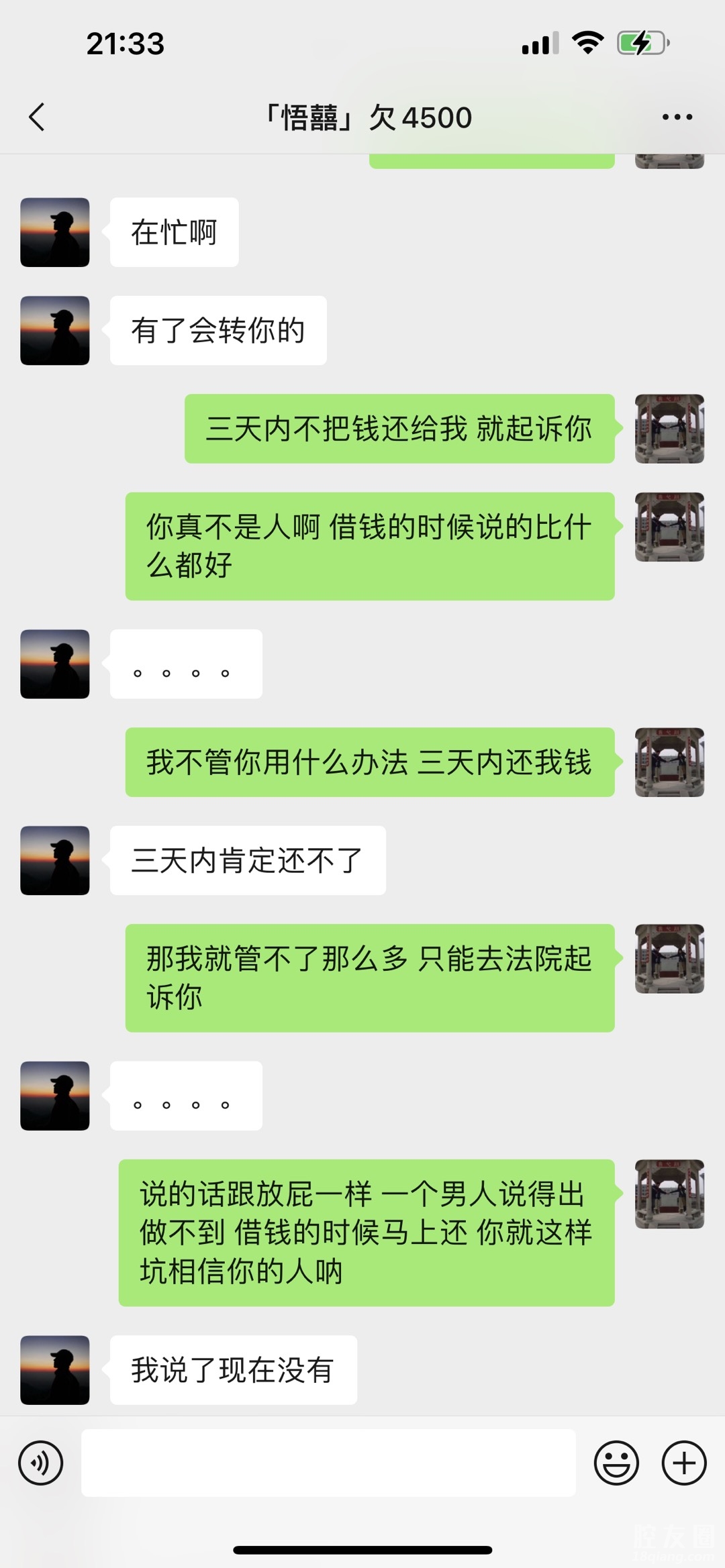Open the plus attachments menu
Viewport: 725px width, 1568px height.
[684, 1463]
